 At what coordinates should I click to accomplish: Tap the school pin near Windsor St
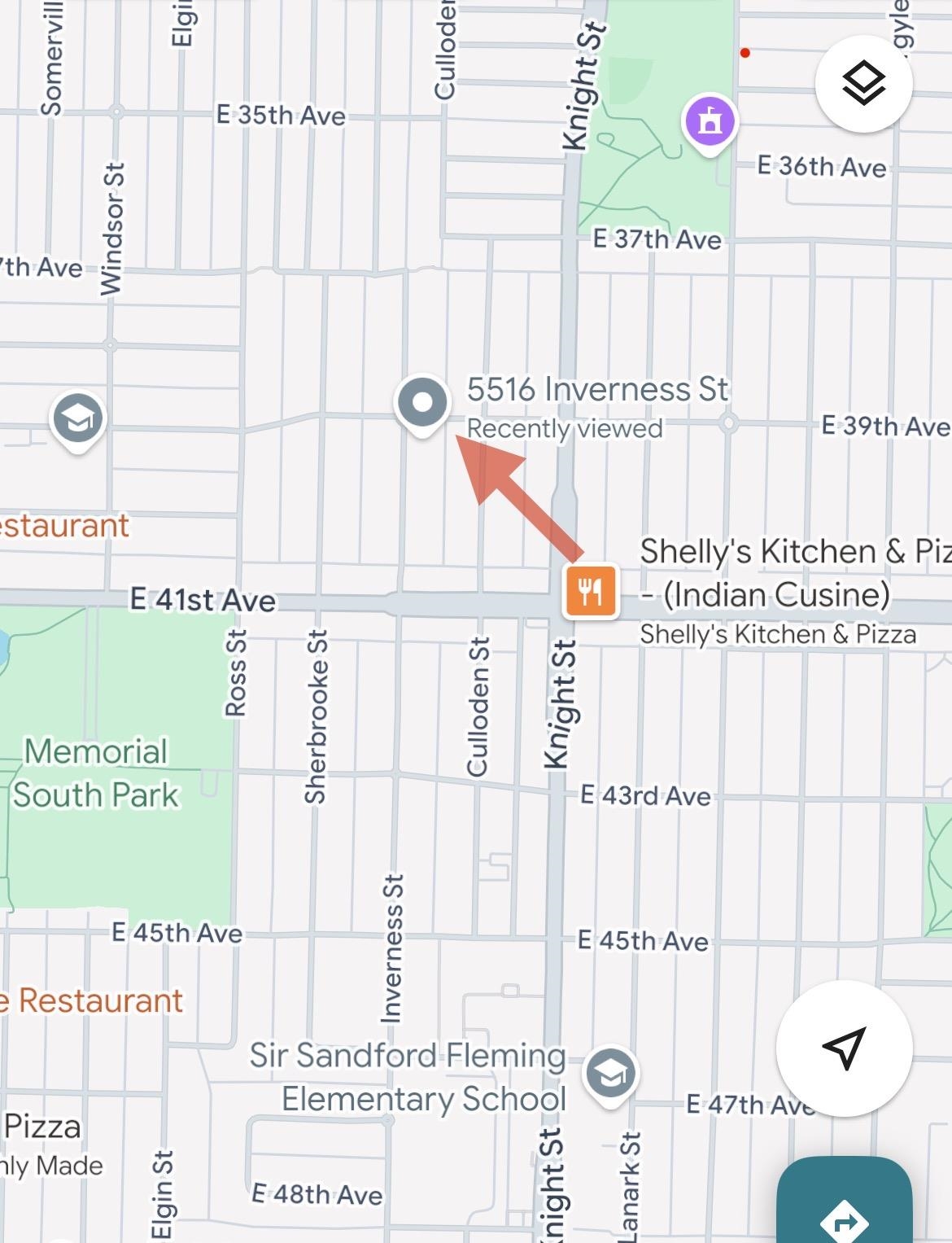[x=78, y=420]
